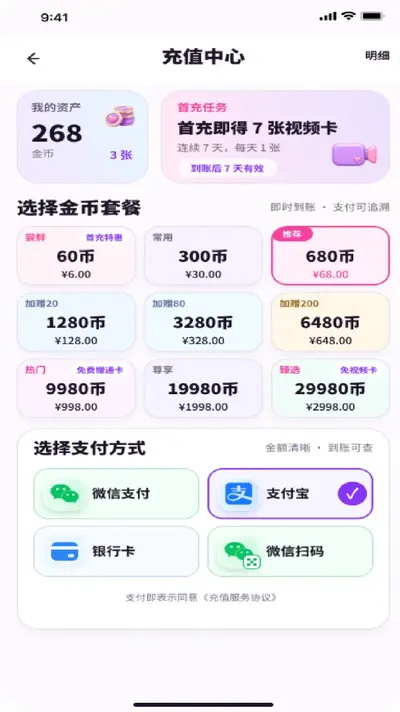Select 支付宝 payment option
Image resolution: width=400 pixels, height=712 pixels.
pos(290,494)
